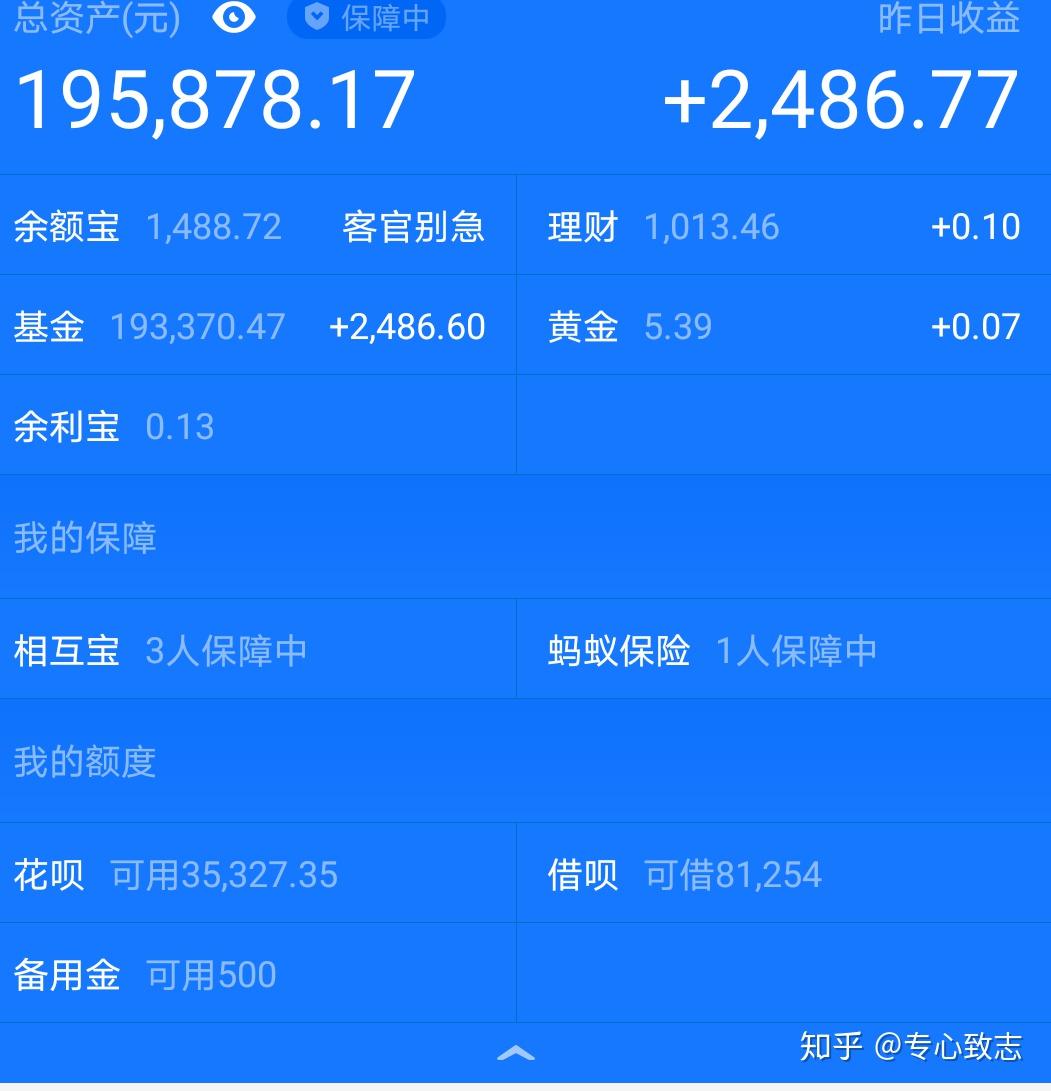Toggle the eye icon to hide total assets

234,18
